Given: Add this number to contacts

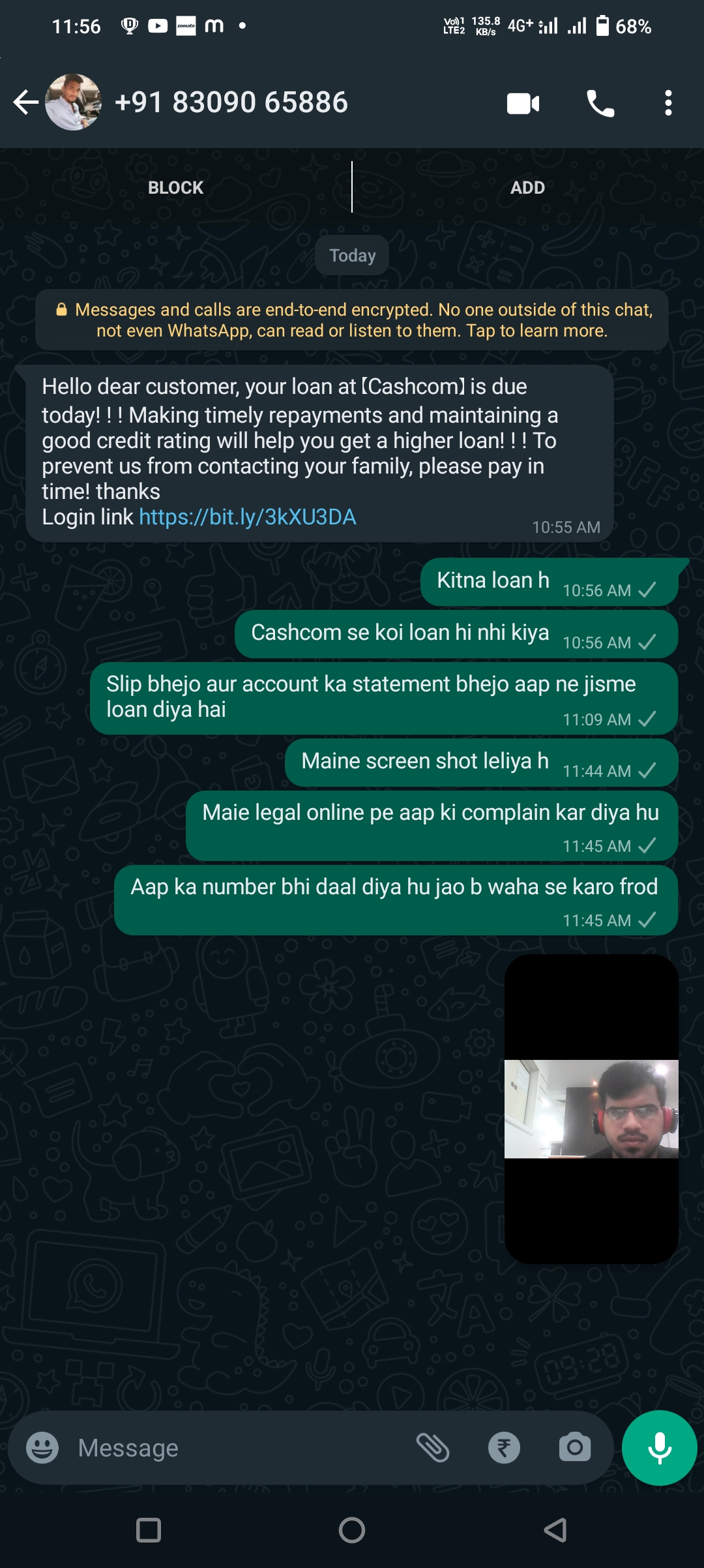Looking at the screenshot, I should (x=527, y=188).
